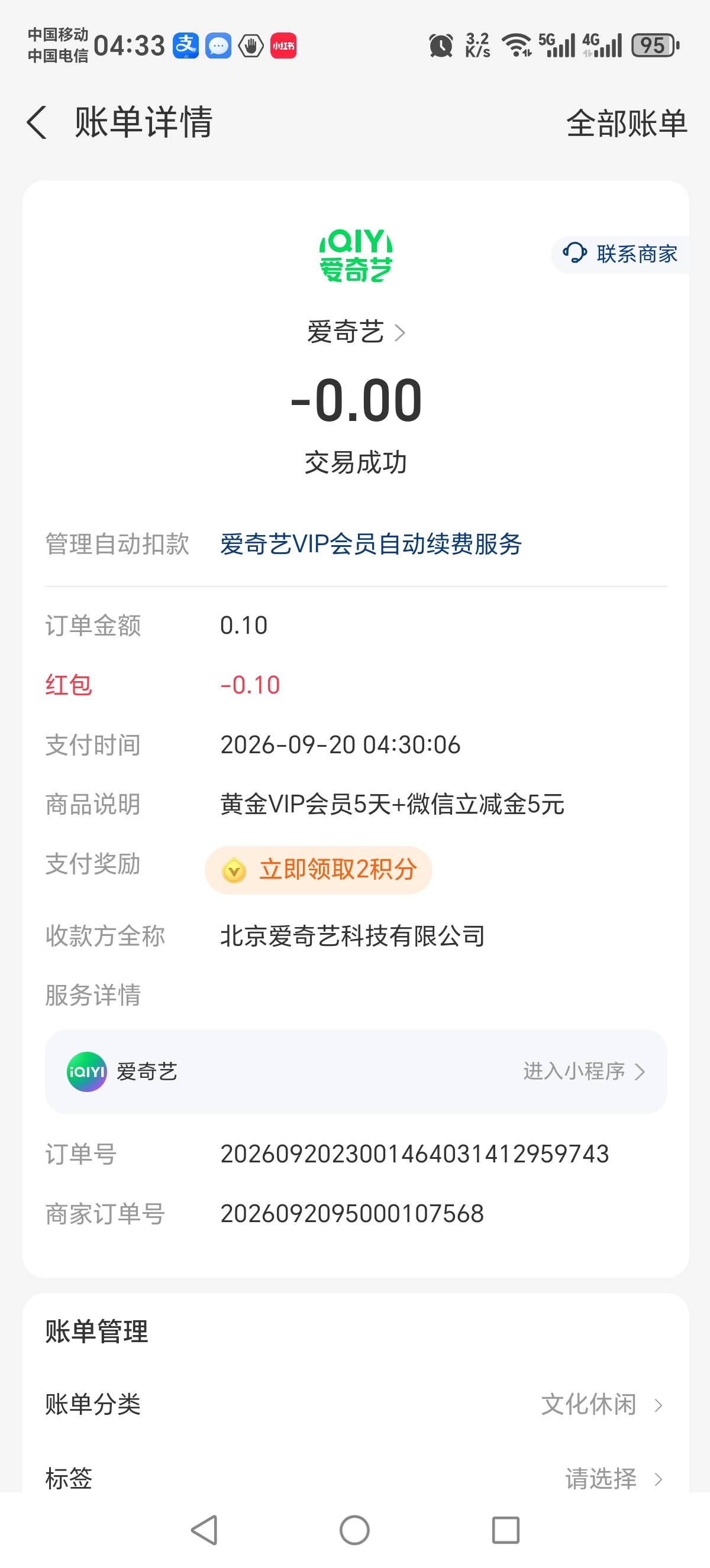Image resolution: width=710 pixels, height=1568 pixels.
Task: Enter the 爱奇艺 mini program card
Action: pyautogui.click(x=356, y=1071)
